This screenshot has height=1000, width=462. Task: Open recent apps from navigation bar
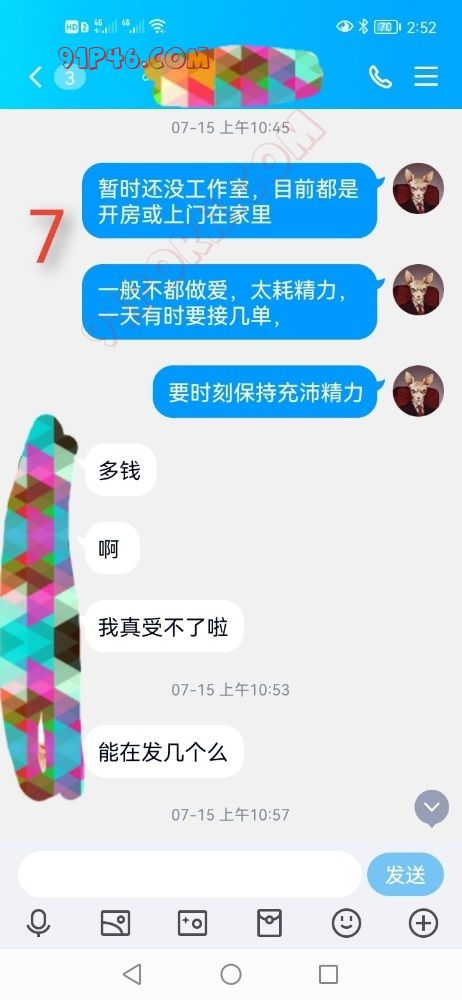click(x=328, y=974)
